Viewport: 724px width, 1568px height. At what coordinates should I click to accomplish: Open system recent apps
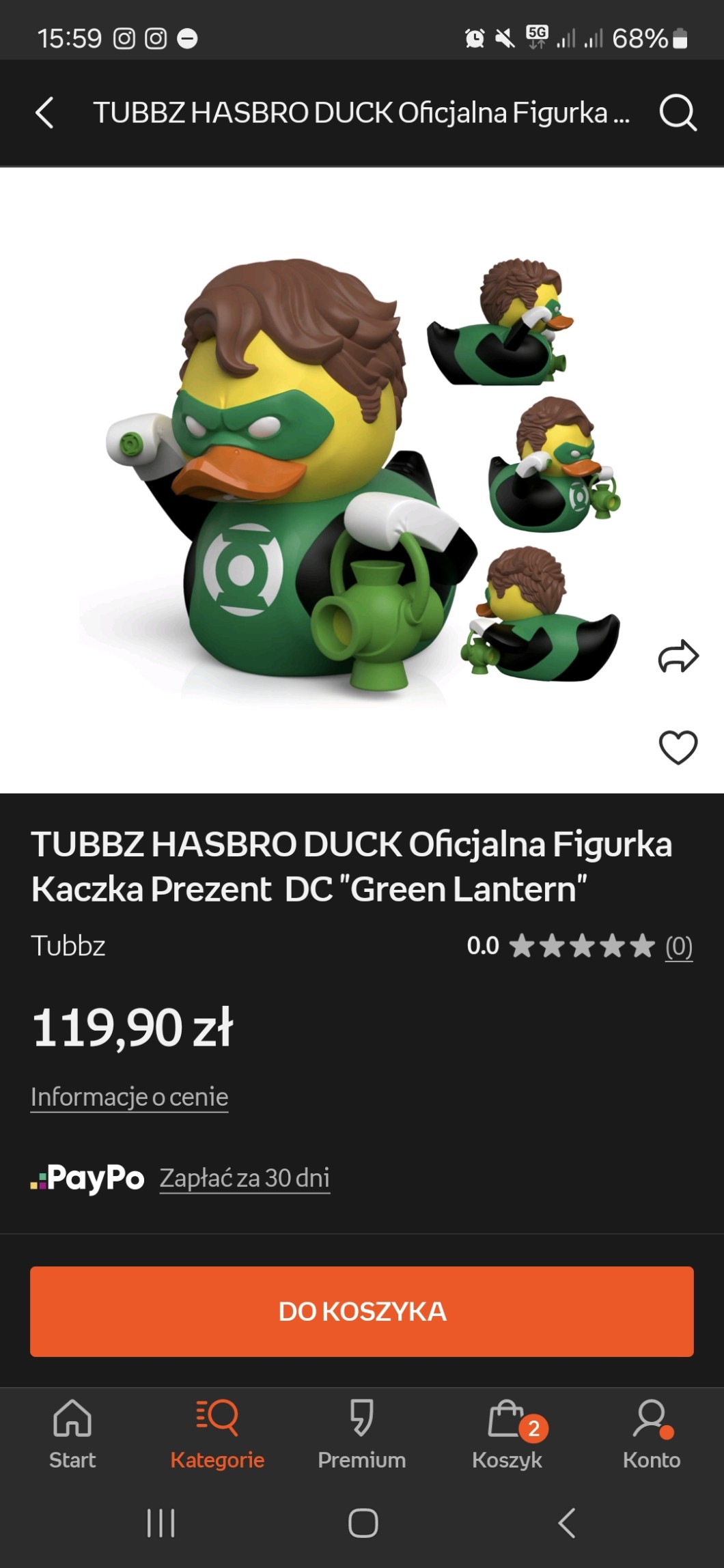point(161,1523)
